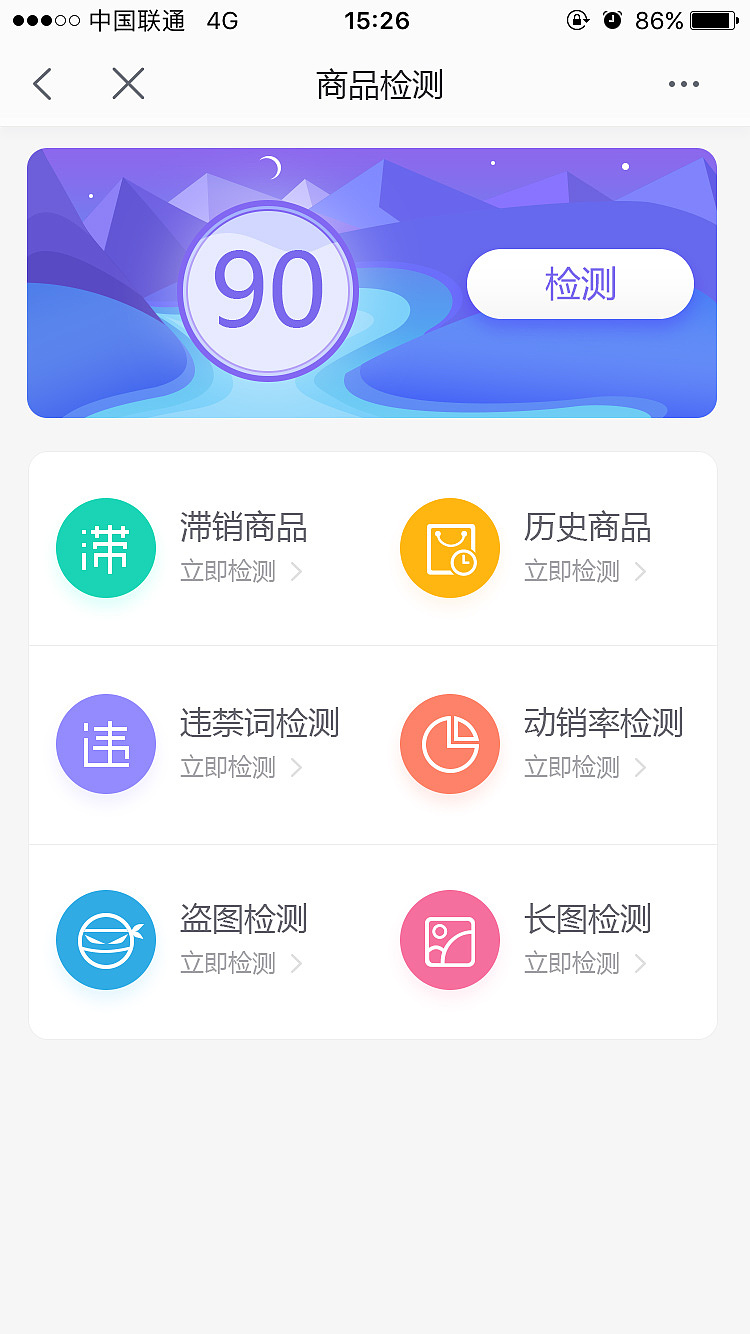
Task: Expand the chevron beside 盗图检测 立即检测
Action: click(295, 963)
